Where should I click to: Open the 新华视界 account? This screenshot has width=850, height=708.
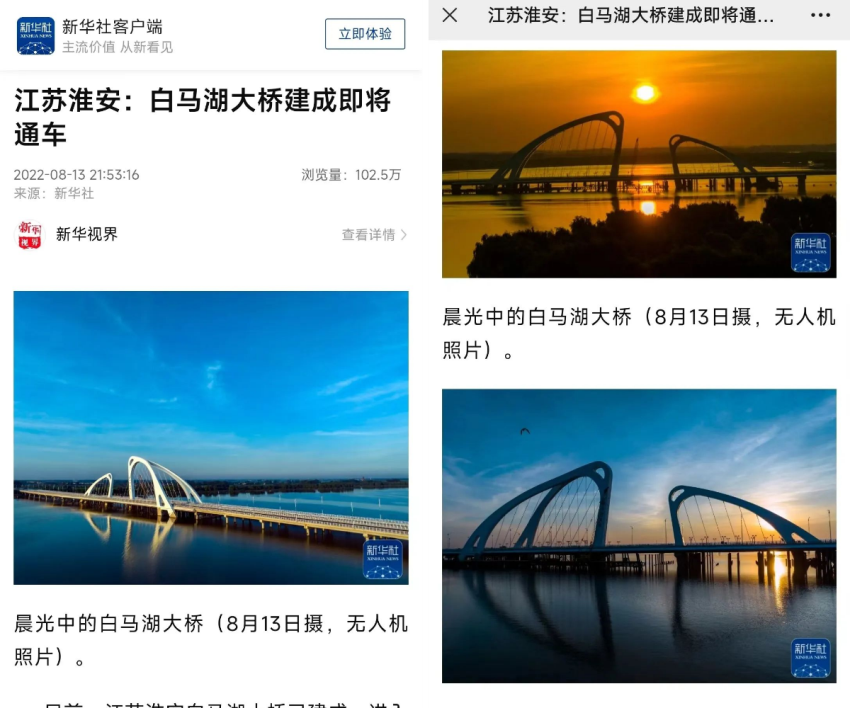click(x=86, y=235)
